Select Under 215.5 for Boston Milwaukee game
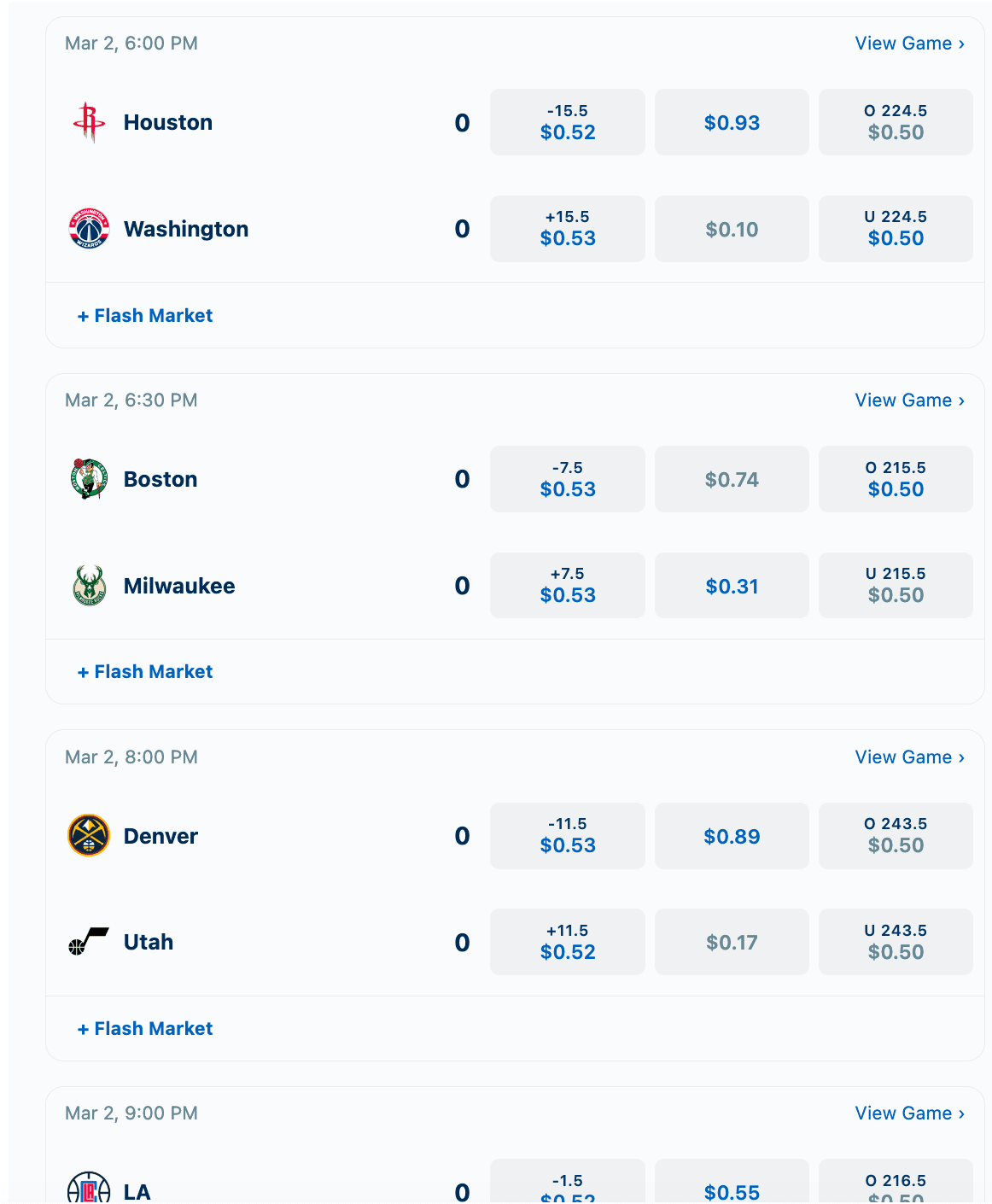Screen dimensions: 992x1204 click(895, 586)
